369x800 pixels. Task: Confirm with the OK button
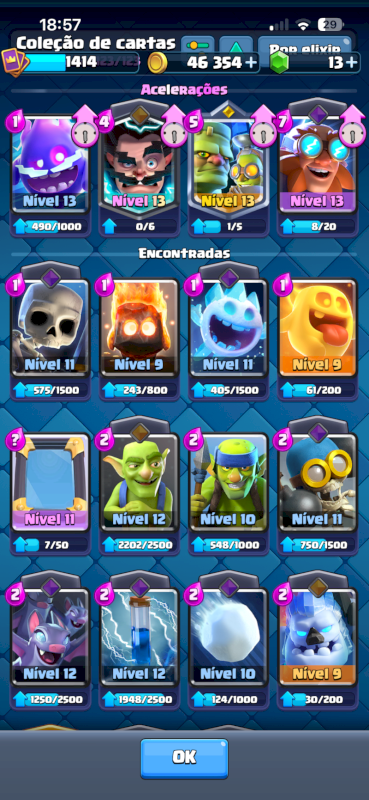pyautogui.click(x=184, y=758)
